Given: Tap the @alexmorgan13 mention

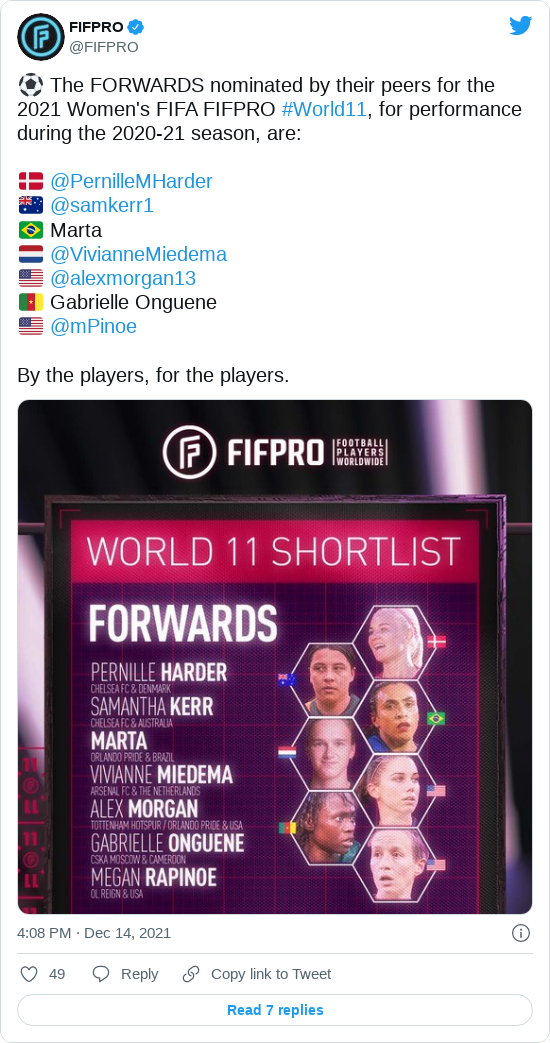Looking at the screenshot, I should coord(123,278).
